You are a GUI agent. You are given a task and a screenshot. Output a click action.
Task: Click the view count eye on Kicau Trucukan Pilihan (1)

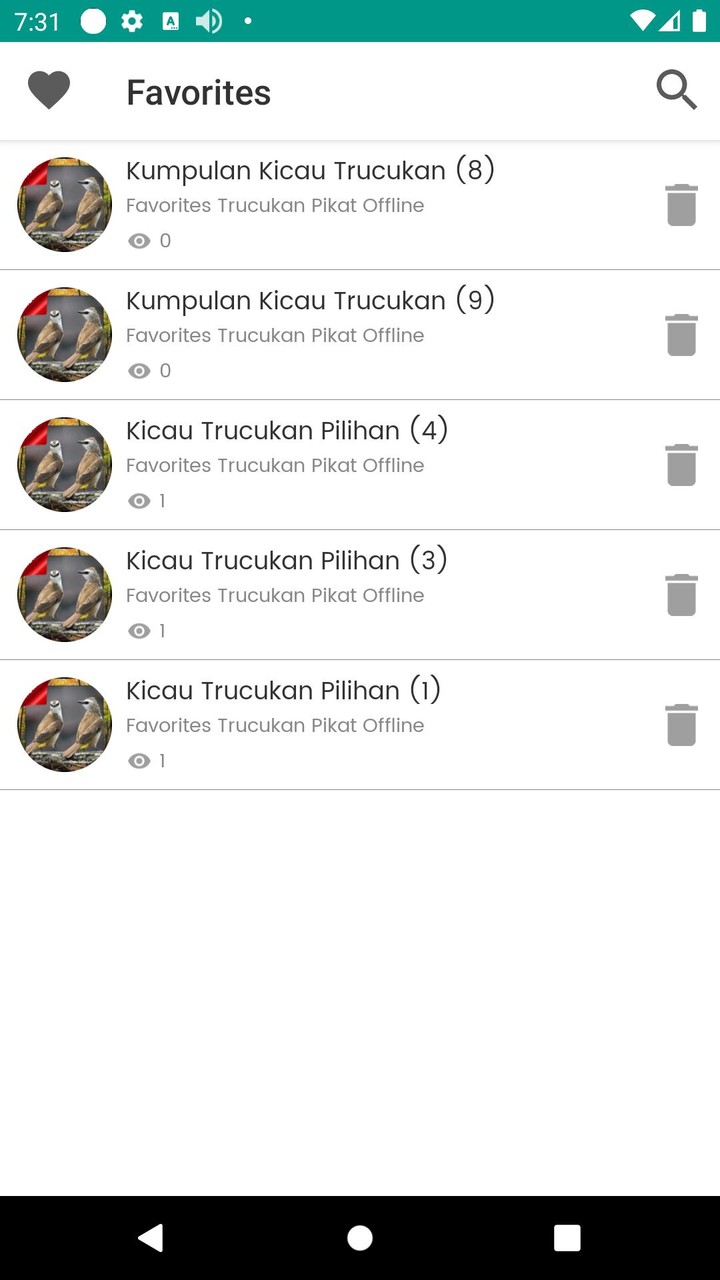(x=140, y=760)
